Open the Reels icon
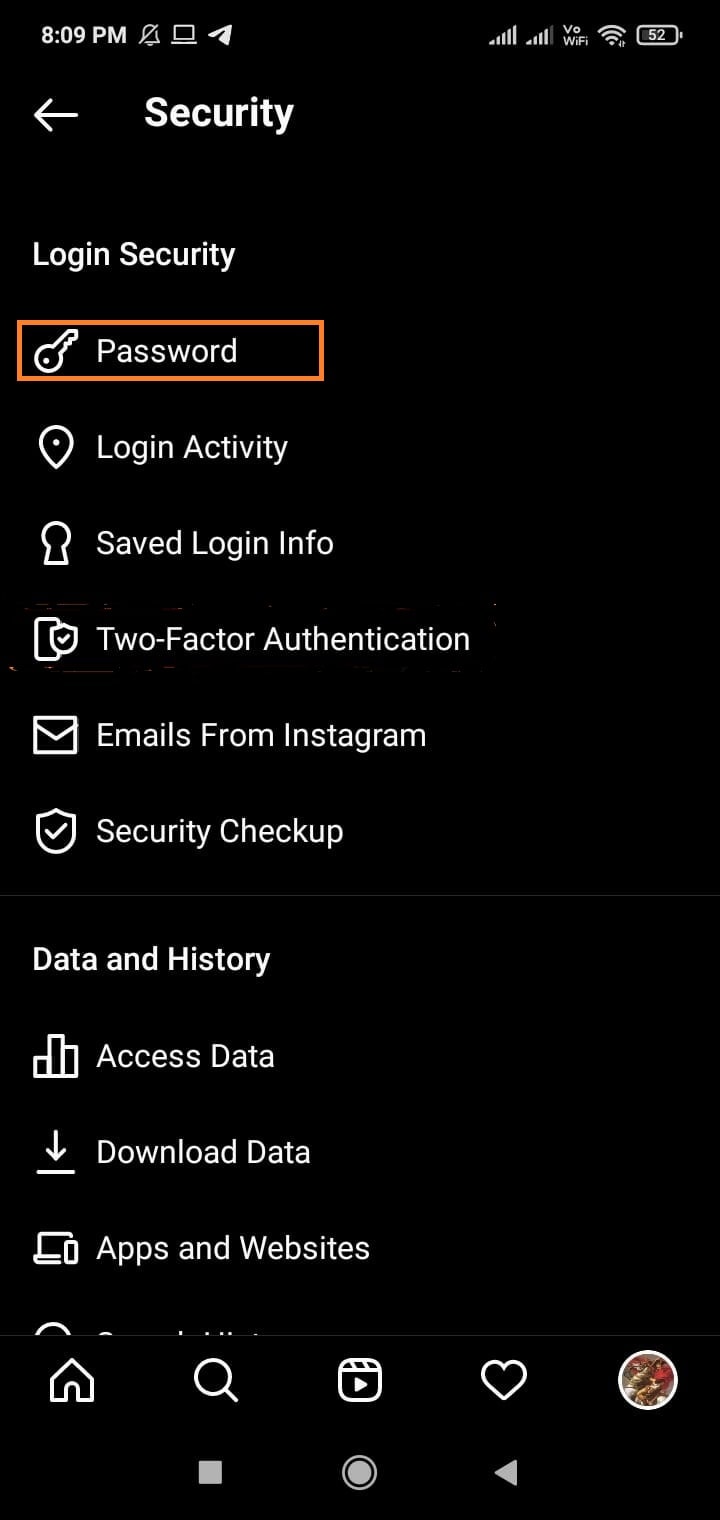This screenshot has height=1520, width=720. 360,1380
